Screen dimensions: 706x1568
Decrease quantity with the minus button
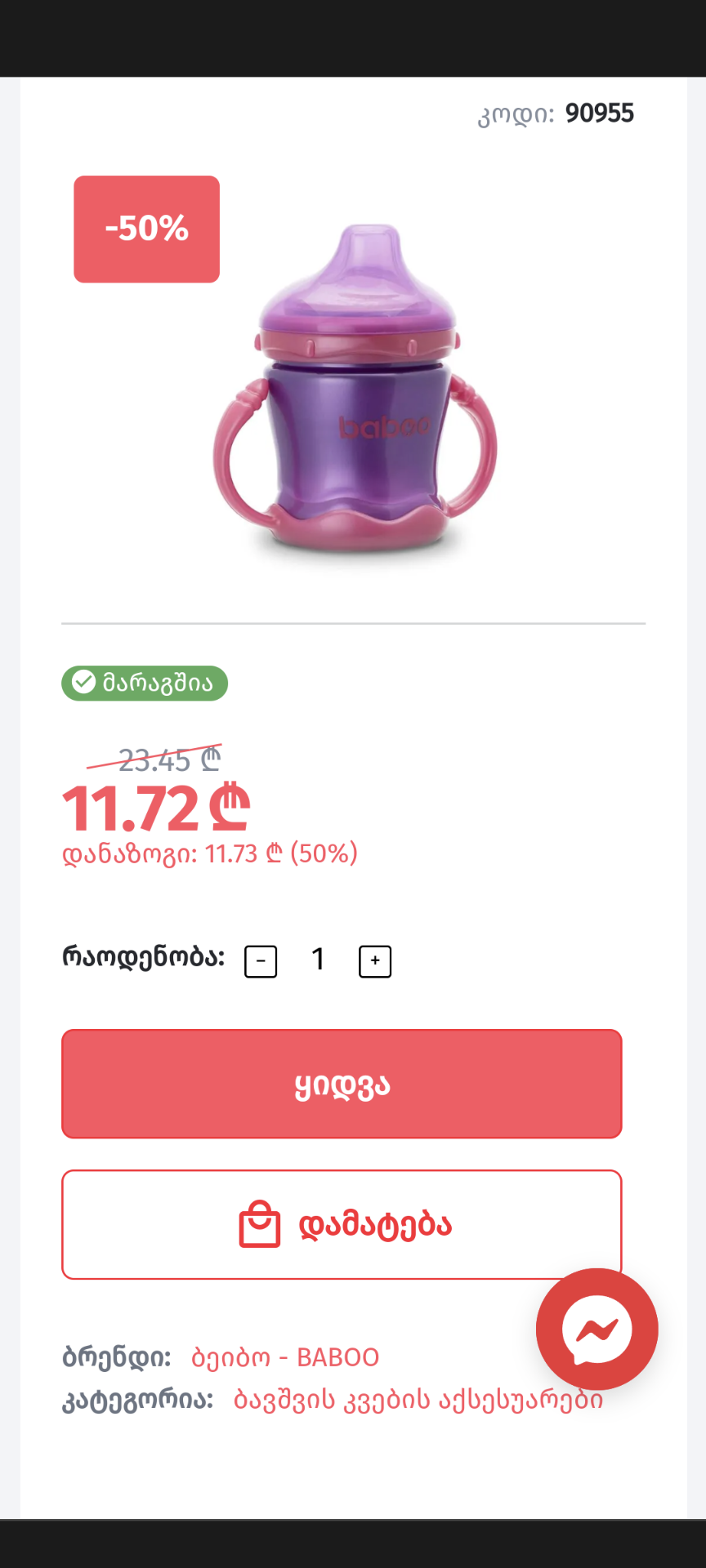pyautogui.click(x=261, y=961)
